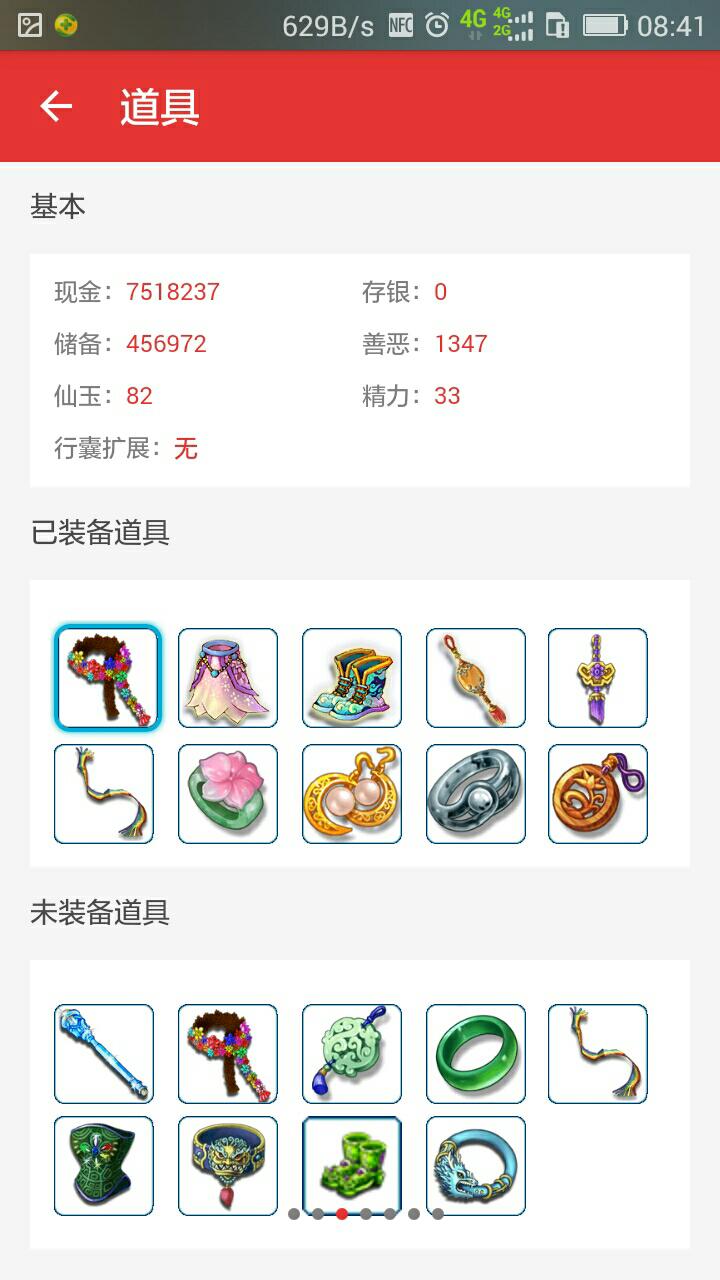View the equipped silver ring item
Screen dimensions: 720x1280
pyautogui.click(x=476, y=794)
